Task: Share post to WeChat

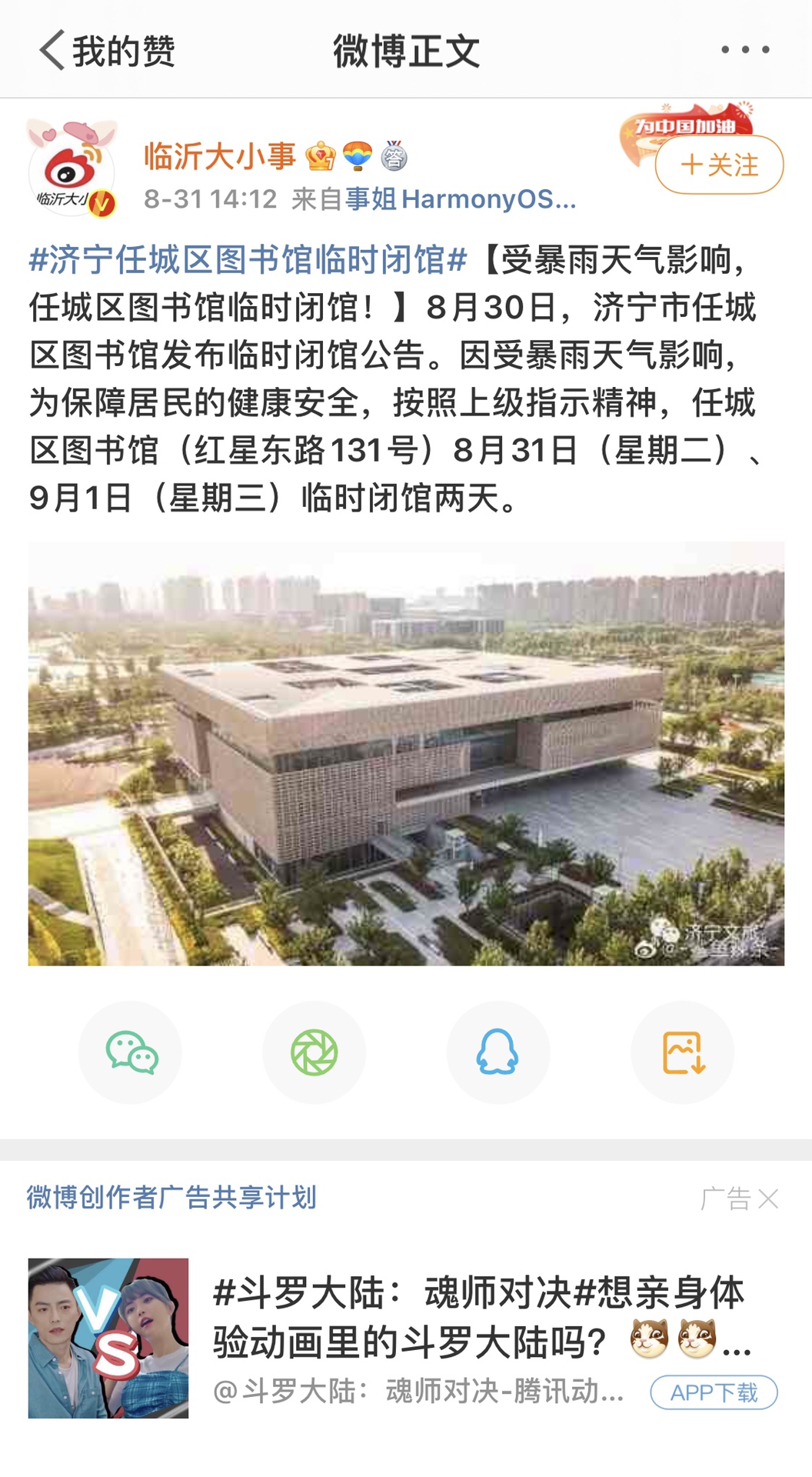Action: pos(131,1052)
